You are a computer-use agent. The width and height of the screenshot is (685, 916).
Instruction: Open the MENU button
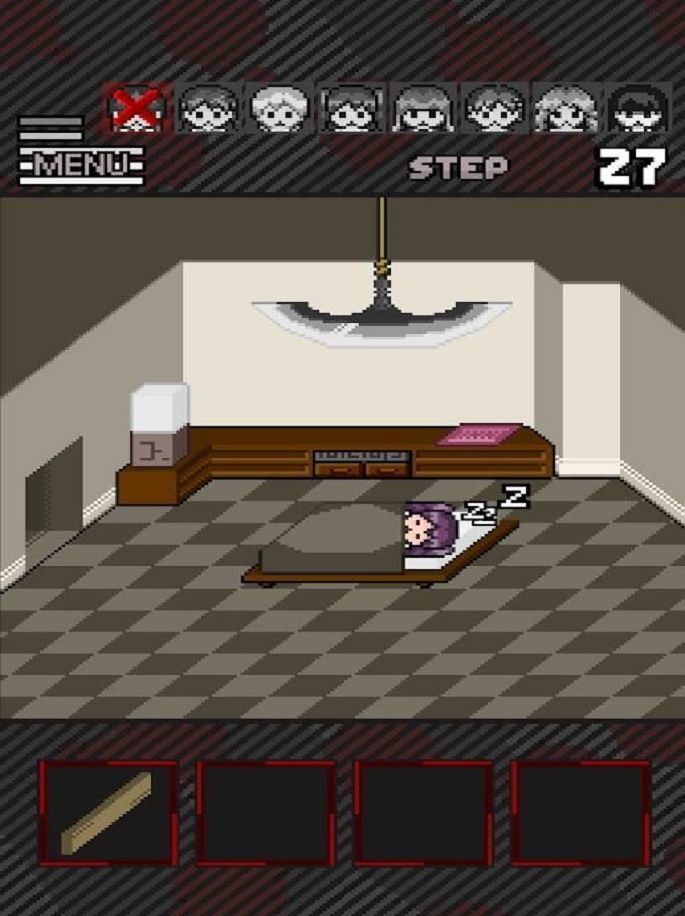(x=82, y=163)
